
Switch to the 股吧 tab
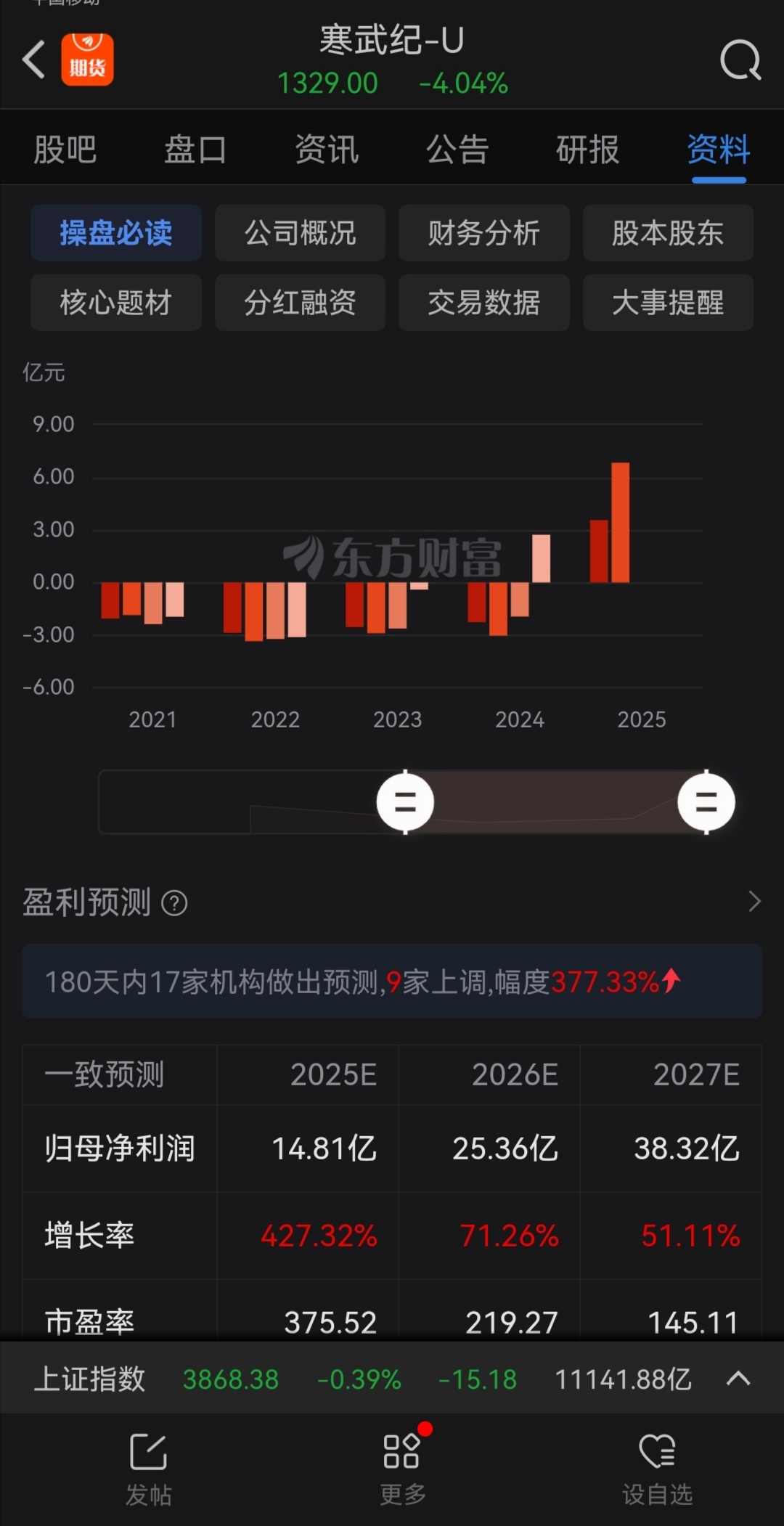point(65,150)
